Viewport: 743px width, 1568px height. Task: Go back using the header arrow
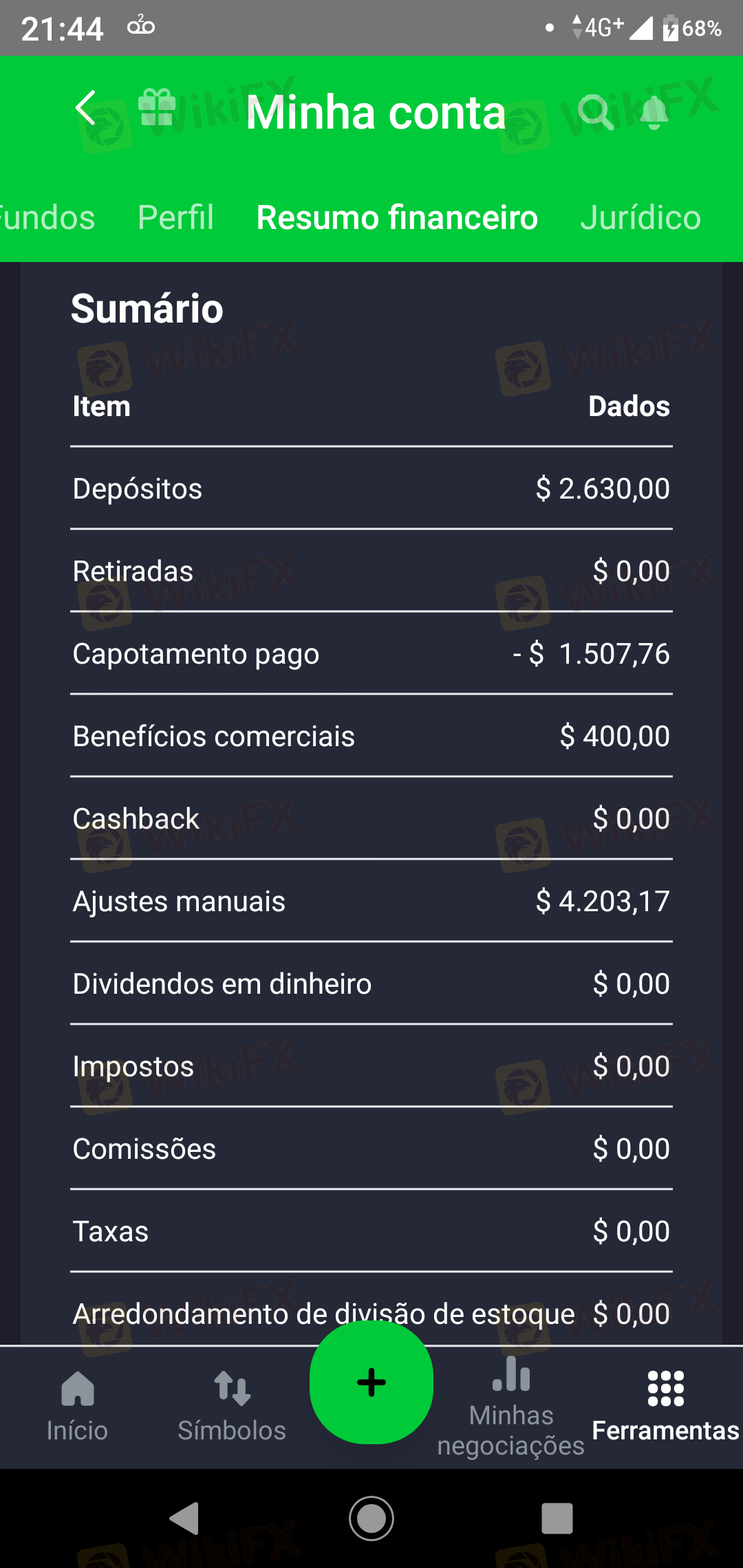coord(86,109)
